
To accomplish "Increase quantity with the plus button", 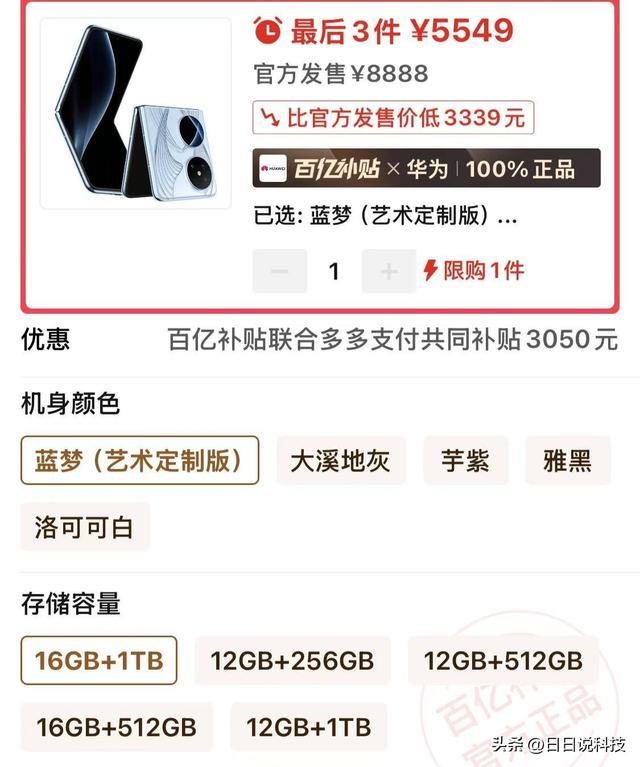I will pyautogui.click(x=389, y=271).
